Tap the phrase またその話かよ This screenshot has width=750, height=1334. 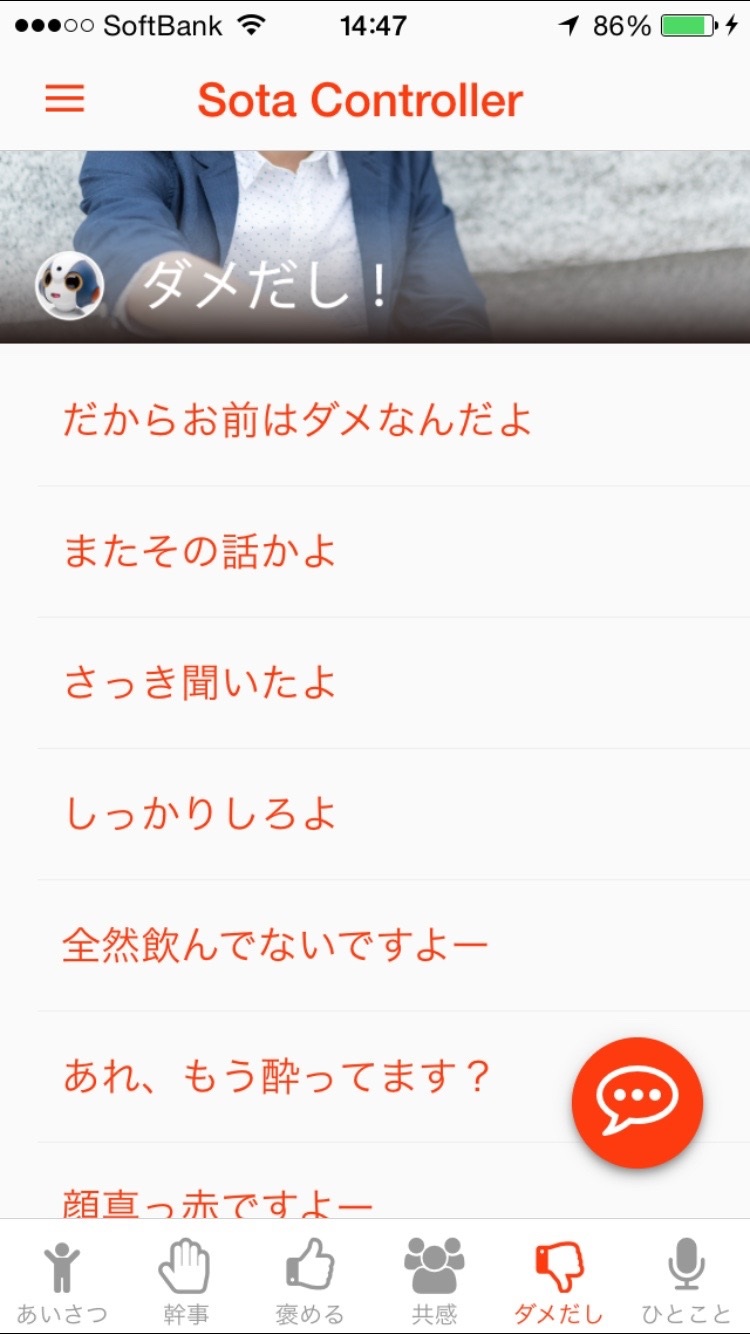click(x=200, y=552)
